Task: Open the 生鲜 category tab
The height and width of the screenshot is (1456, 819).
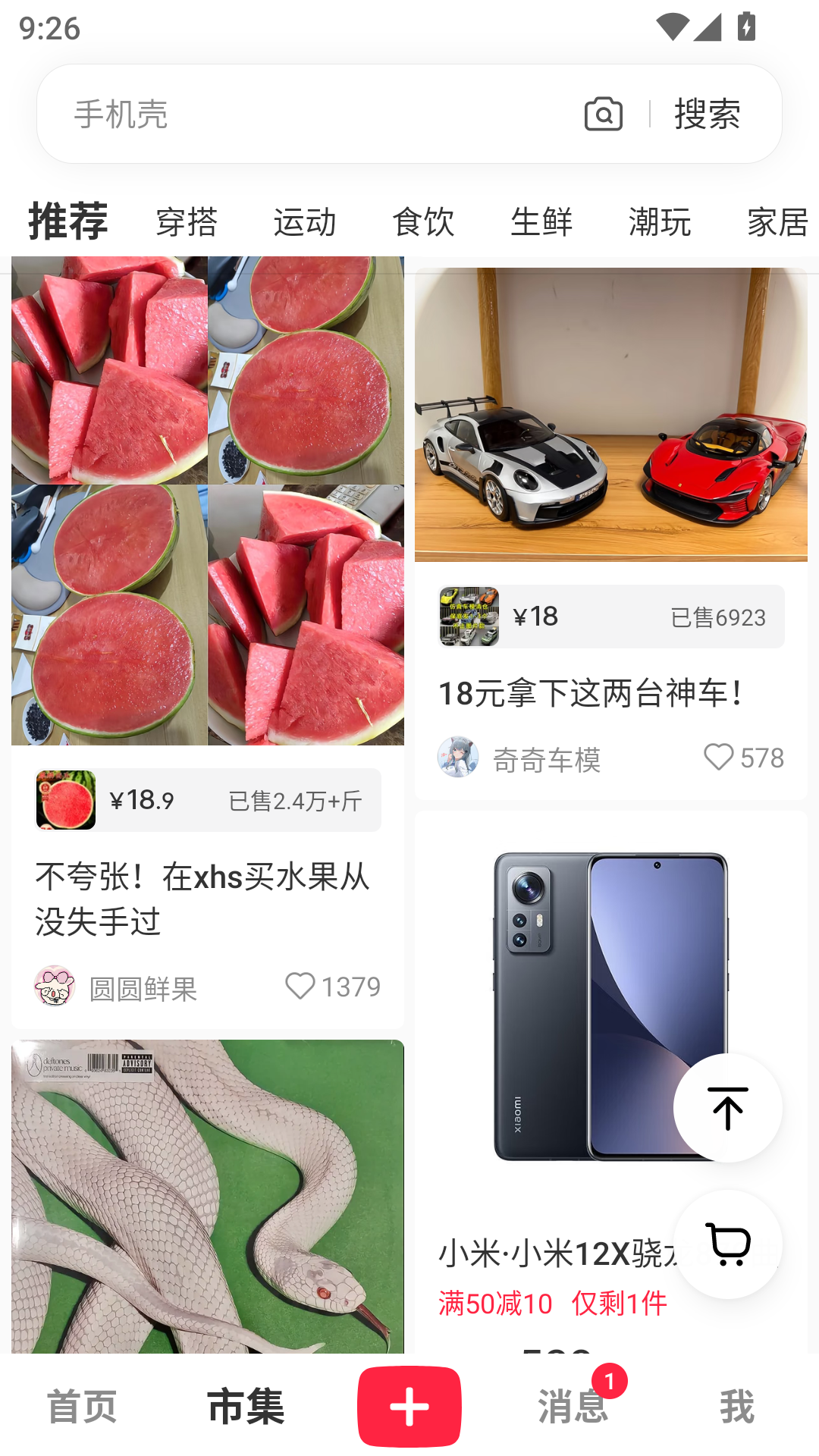Action: coord(541,222)
